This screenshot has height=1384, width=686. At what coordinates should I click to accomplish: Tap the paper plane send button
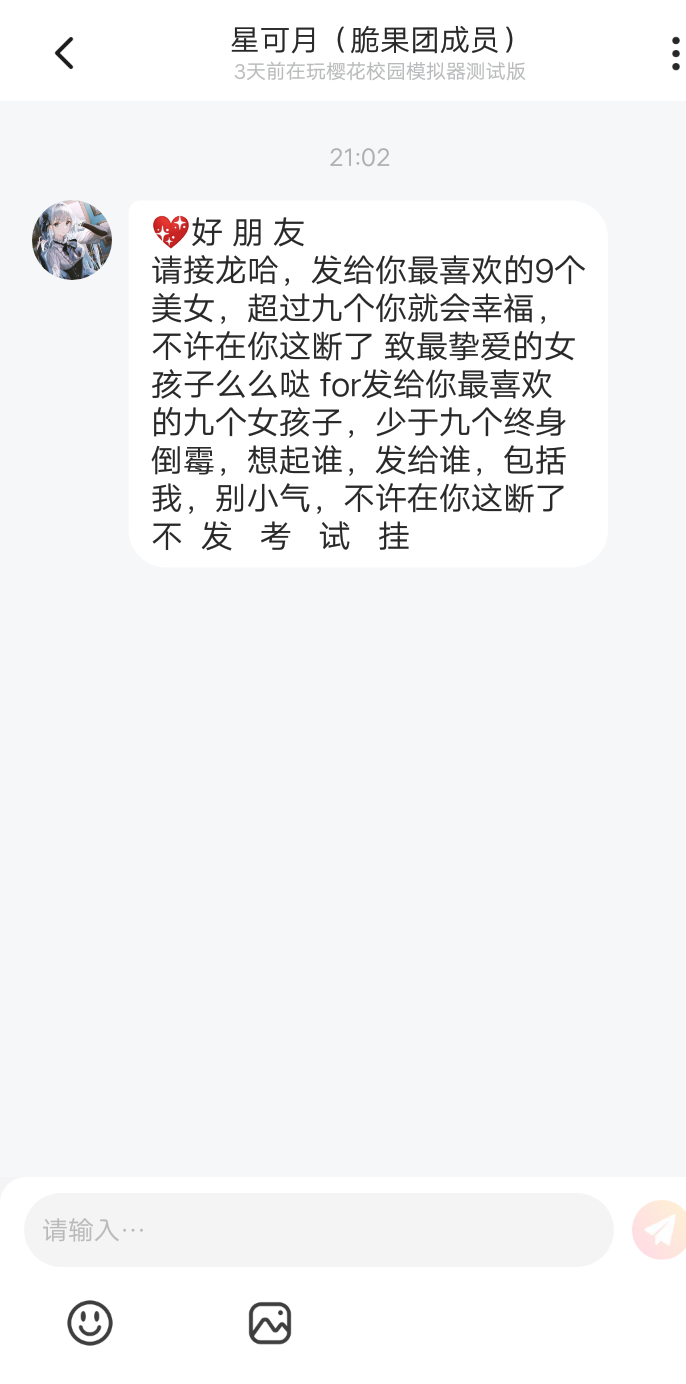point(659,1230)
